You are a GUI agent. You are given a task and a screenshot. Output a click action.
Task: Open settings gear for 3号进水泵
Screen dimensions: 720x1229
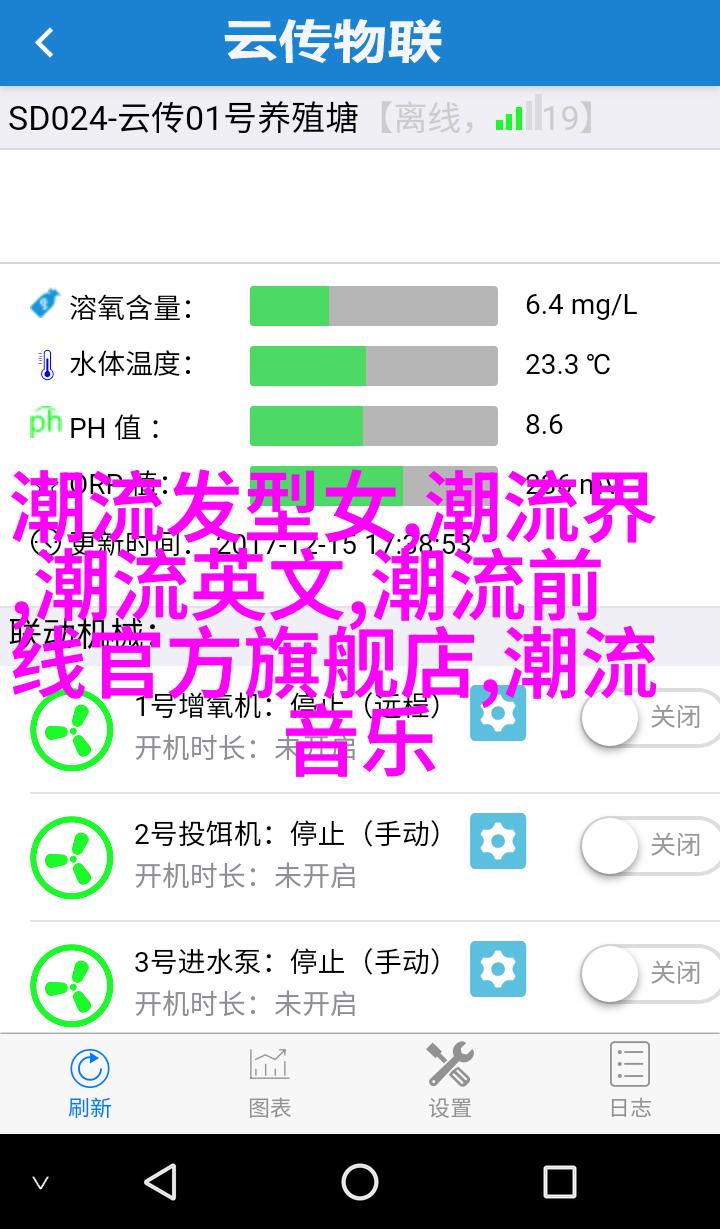[498, 970]
